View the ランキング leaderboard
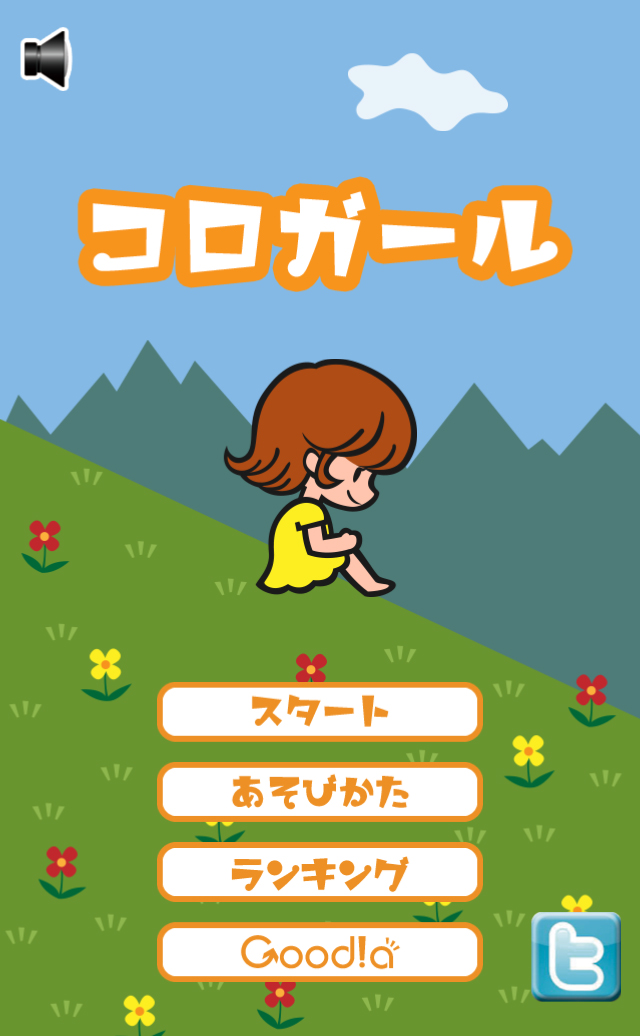This screenshot has width=640, height=1036. pos(320,872)
